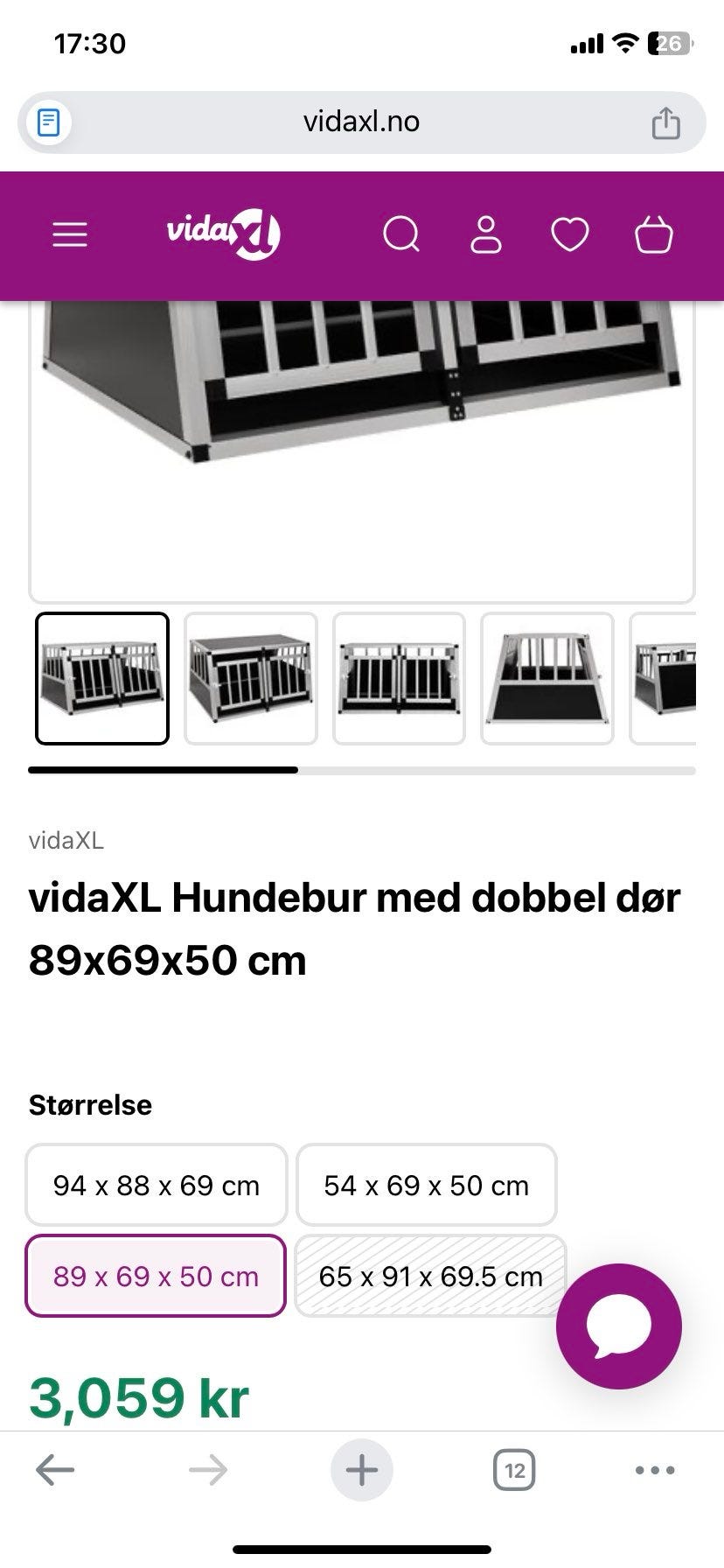This screenshot has height=1568, width=724.
Task: Open the wishlist heart
Action: (x=570, y=234)
